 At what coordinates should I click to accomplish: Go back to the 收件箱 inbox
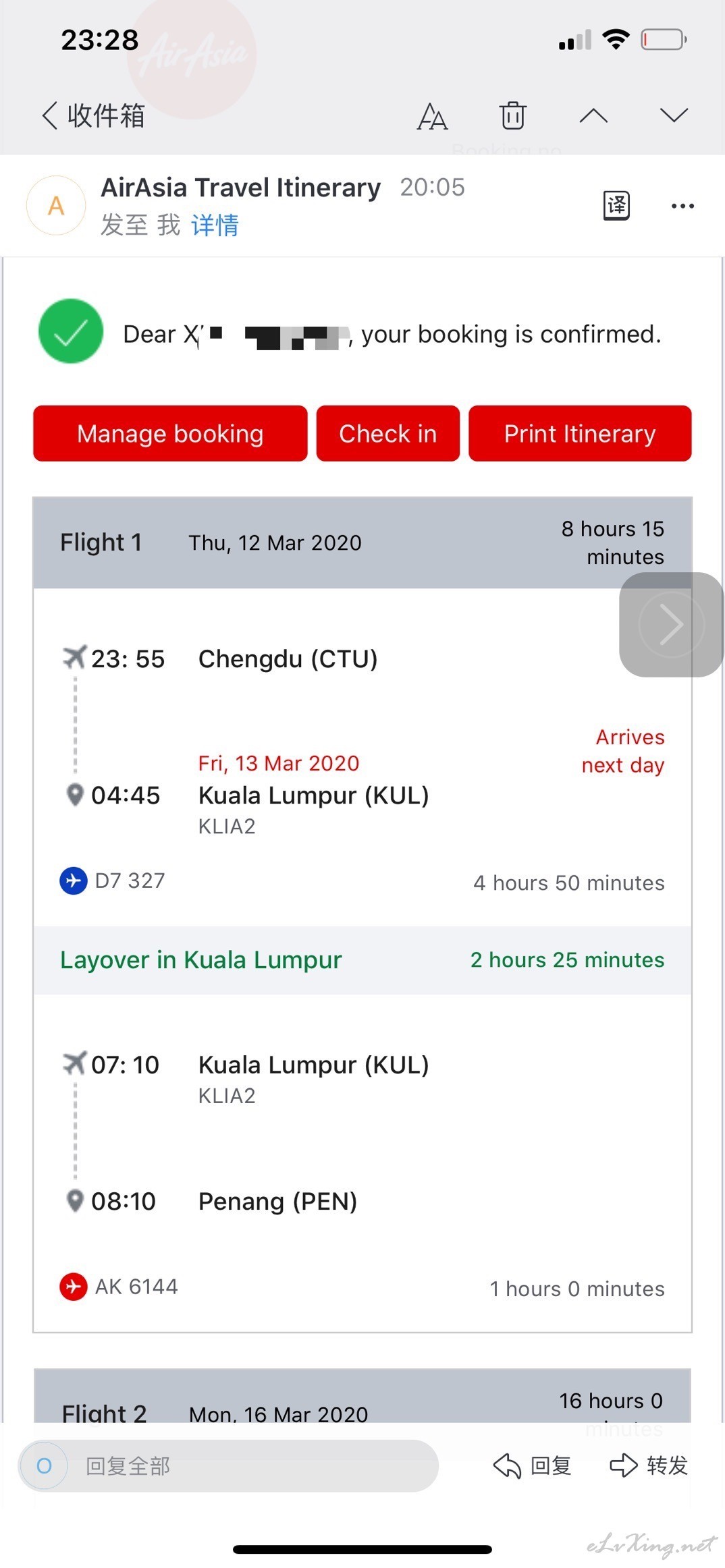(x=93, y=115)
